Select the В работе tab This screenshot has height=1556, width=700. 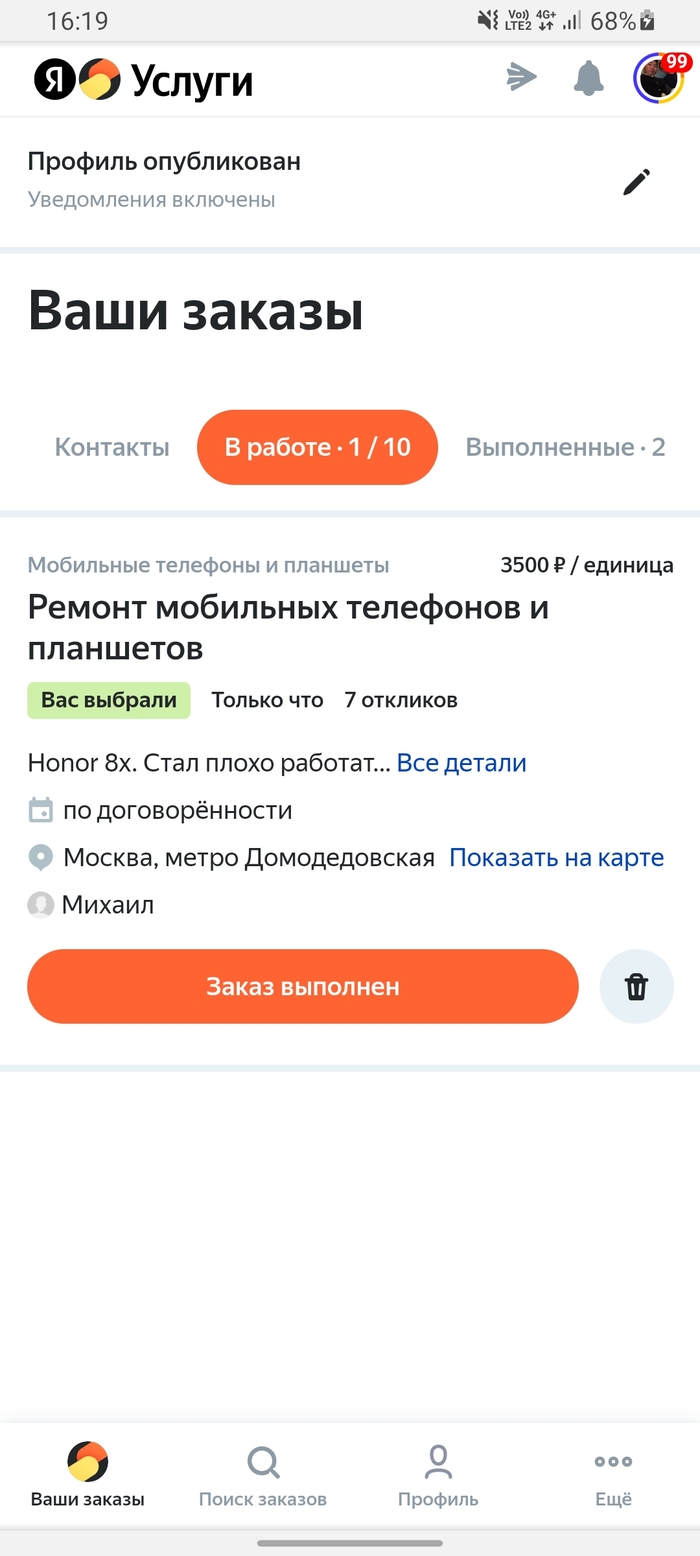point(317,447)
